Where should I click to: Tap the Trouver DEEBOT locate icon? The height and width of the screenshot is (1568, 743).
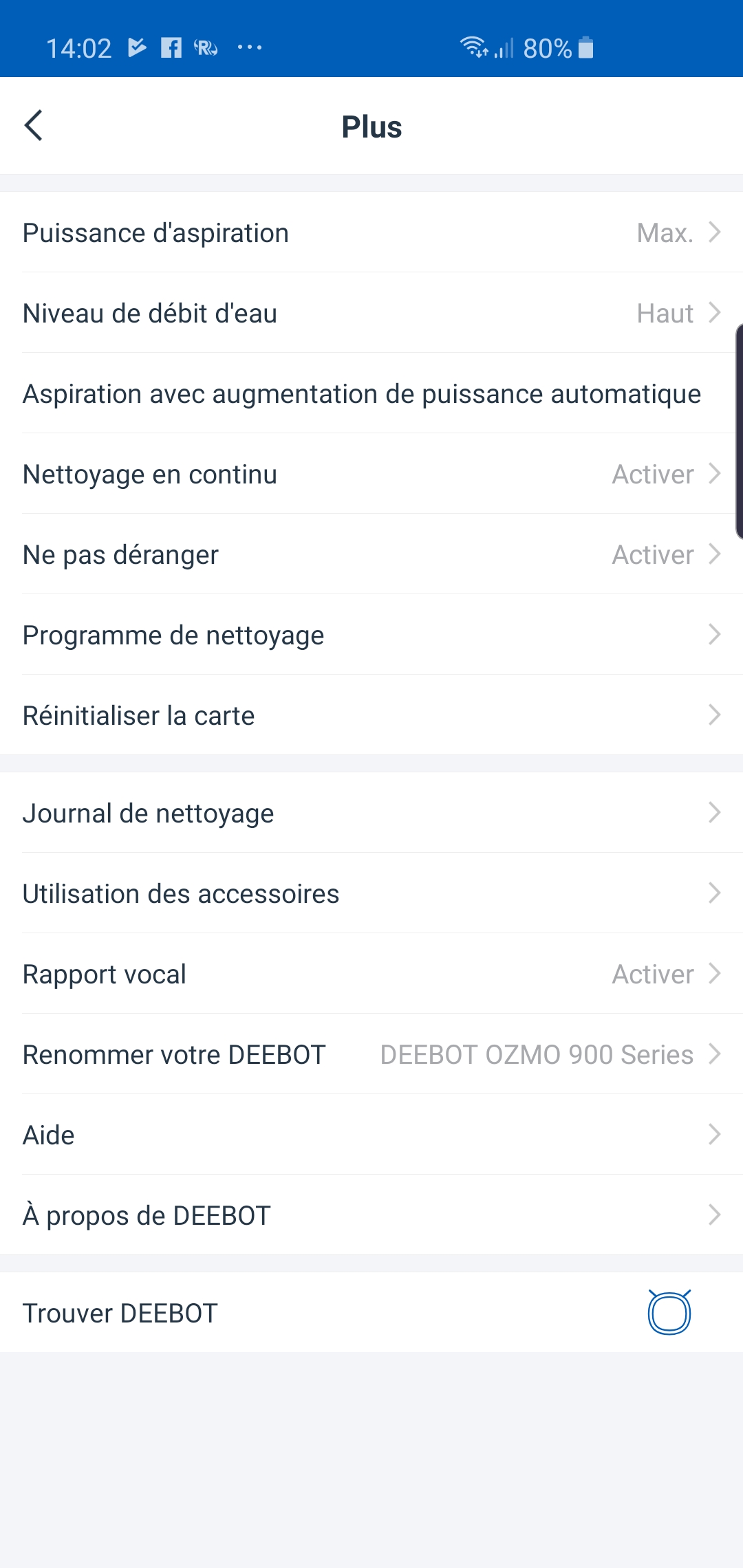[x=669, y=1312]
